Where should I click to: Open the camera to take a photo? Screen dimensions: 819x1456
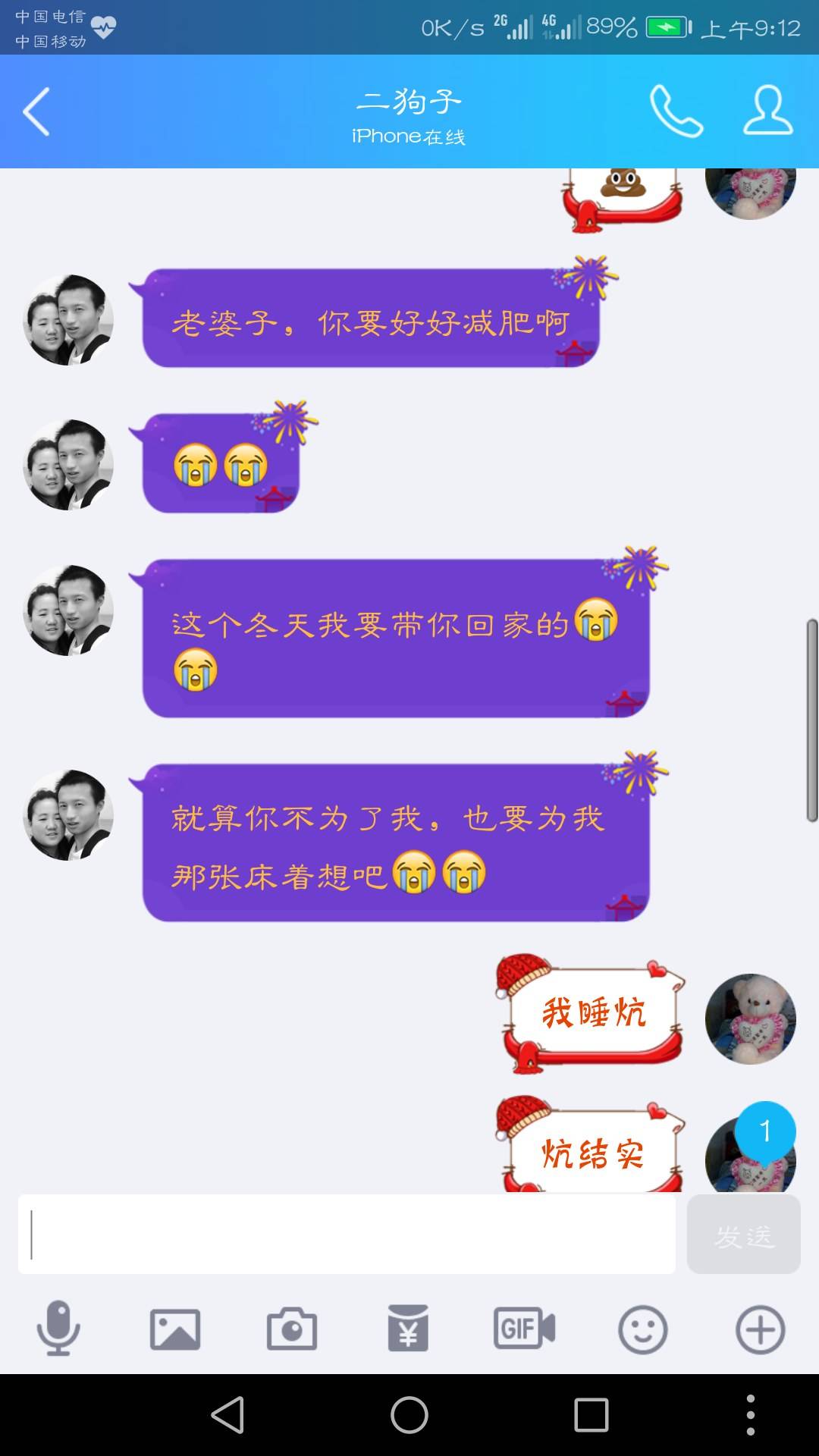coord(292,1329)
